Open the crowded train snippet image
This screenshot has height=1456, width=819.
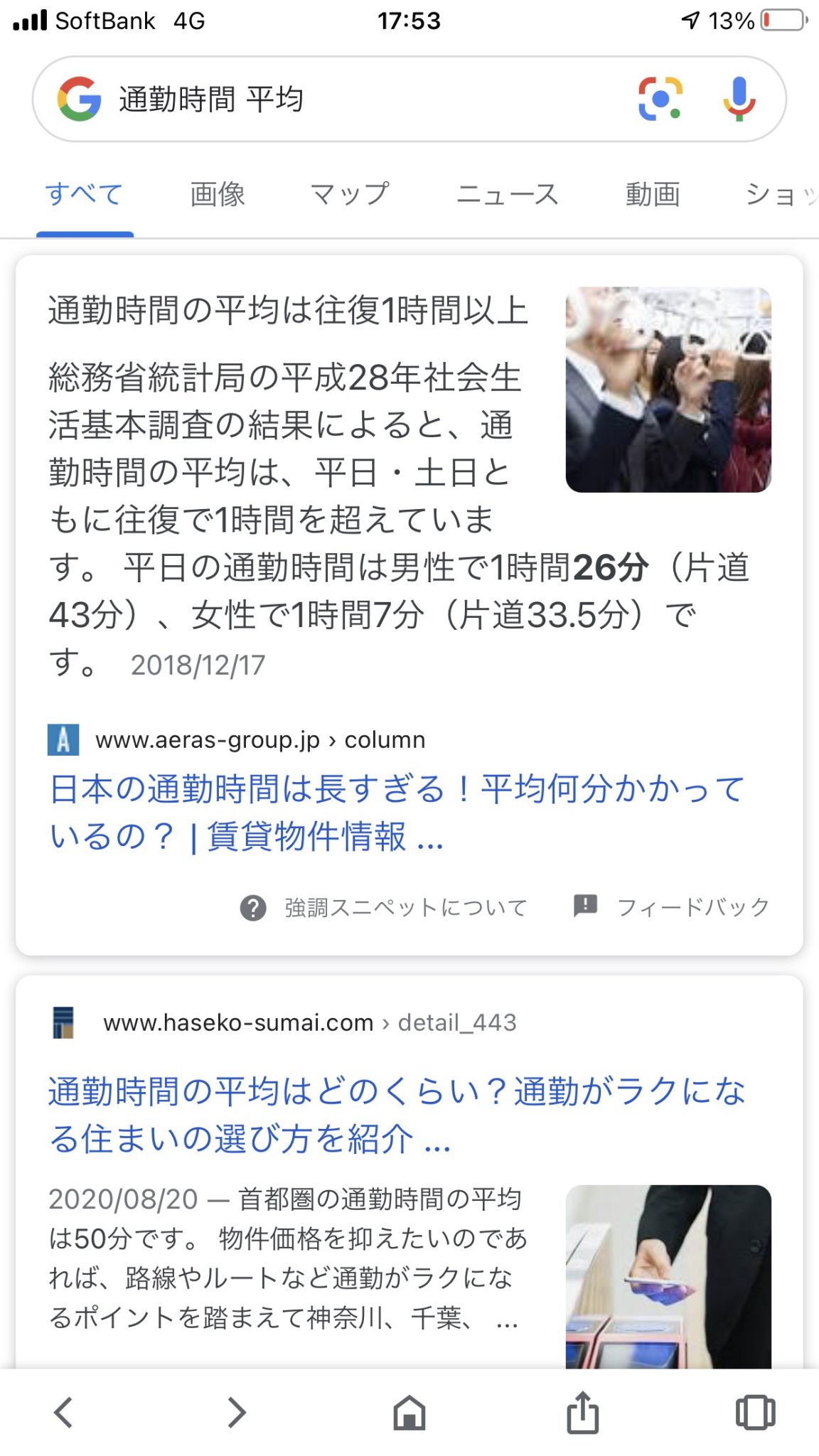(668, 390)
